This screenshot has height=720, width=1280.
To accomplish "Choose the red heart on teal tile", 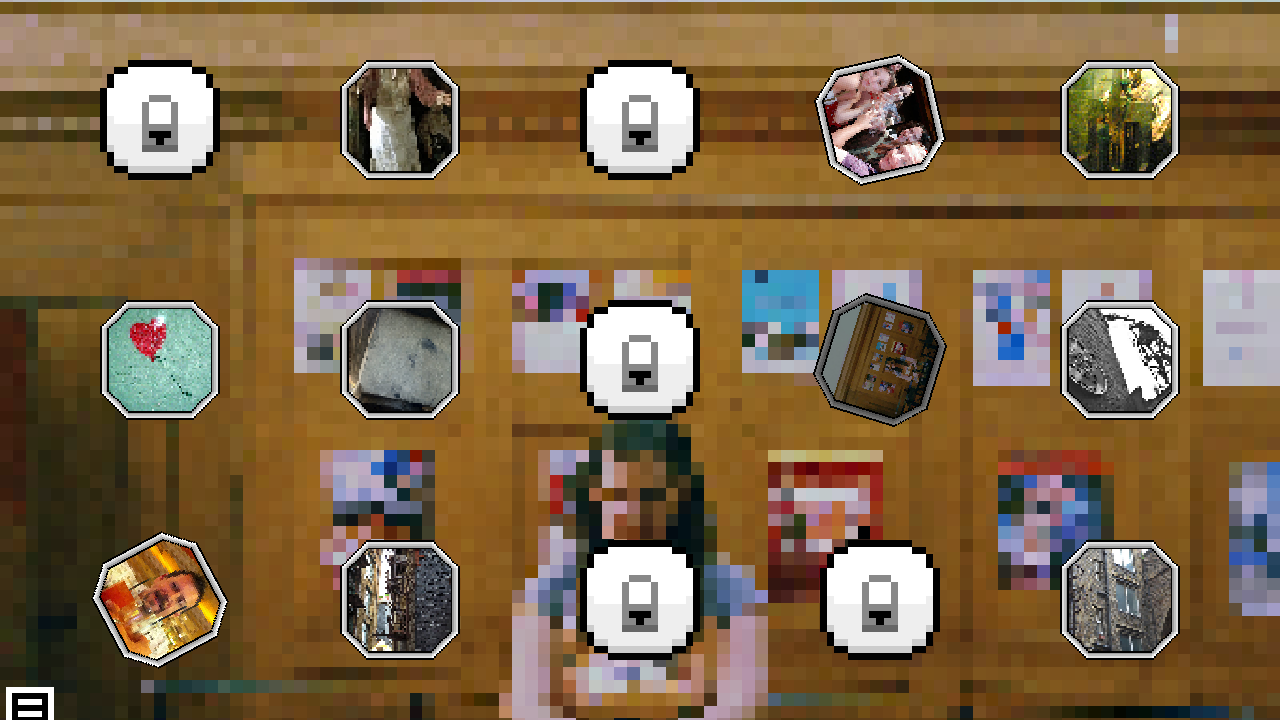I will pos(160,360).
